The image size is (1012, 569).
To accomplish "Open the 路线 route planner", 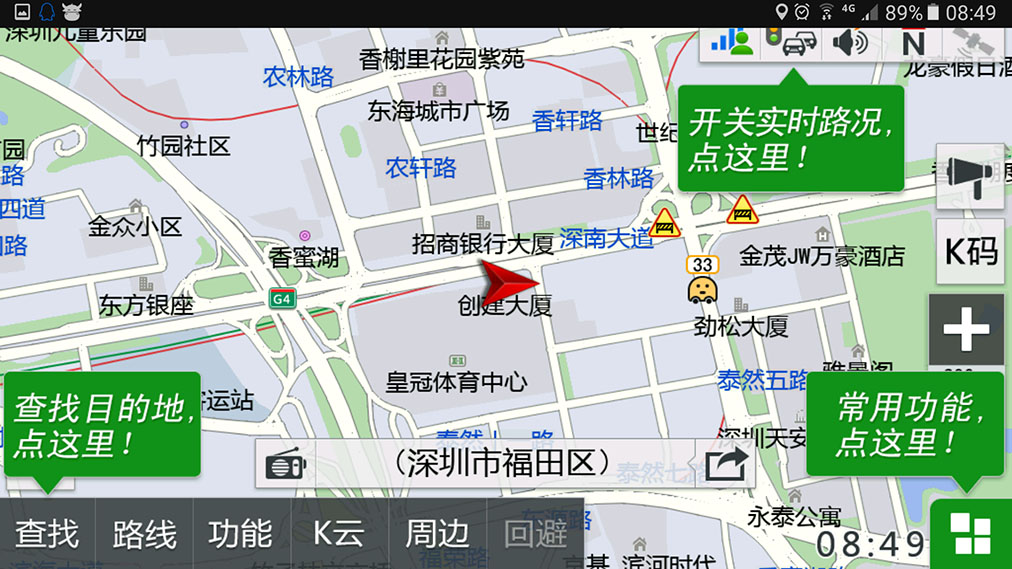I will 144,534.
